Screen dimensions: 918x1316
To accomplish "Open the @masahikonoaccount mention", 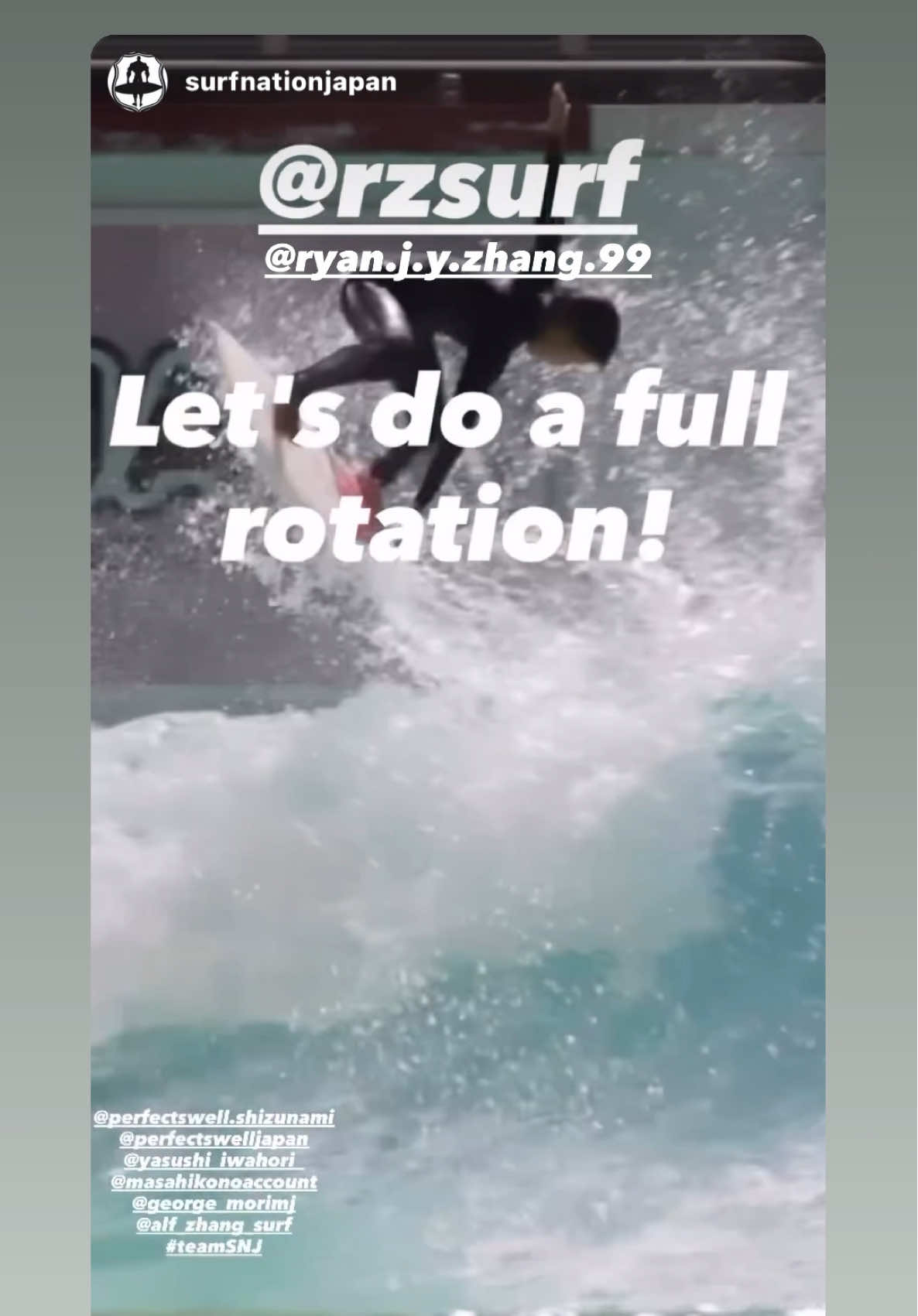I will point(214,1182).
